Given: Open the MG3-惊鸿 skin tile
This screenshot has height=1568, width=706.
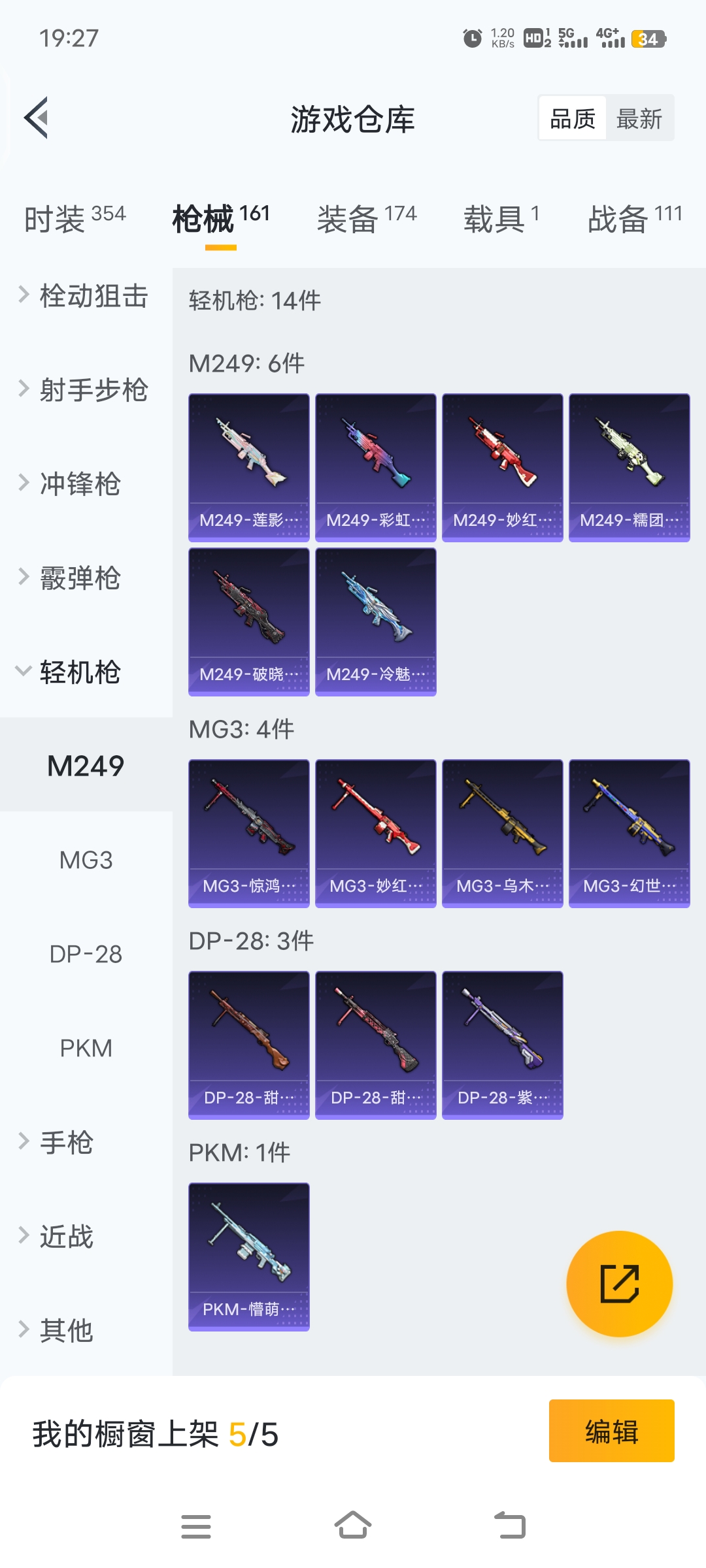Looking at the screenshot, I should click(x=248, y=833).
